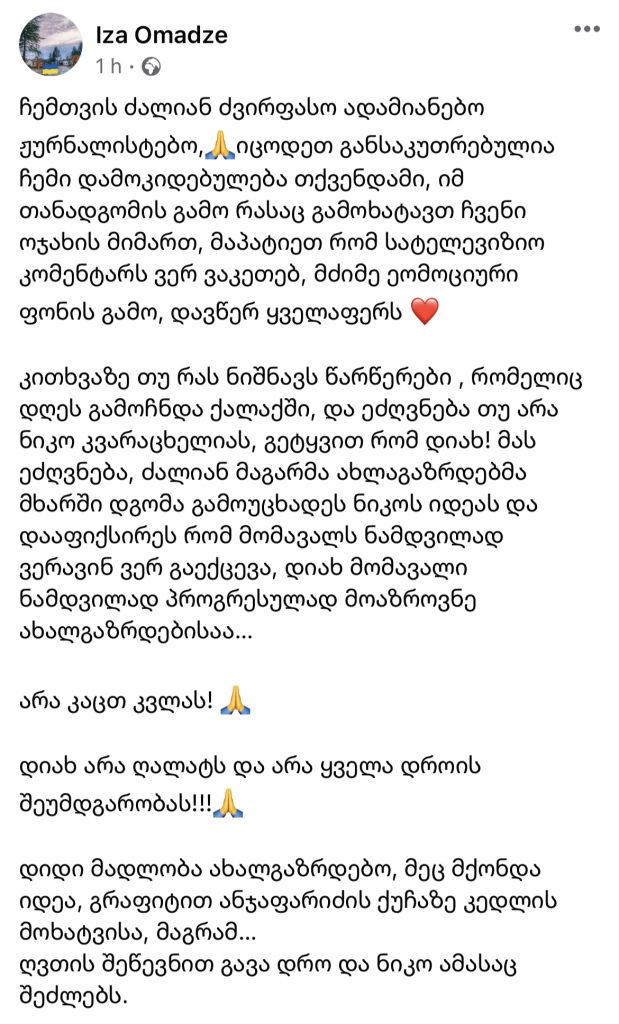Open Iza Omadze's profile picture

50,45
